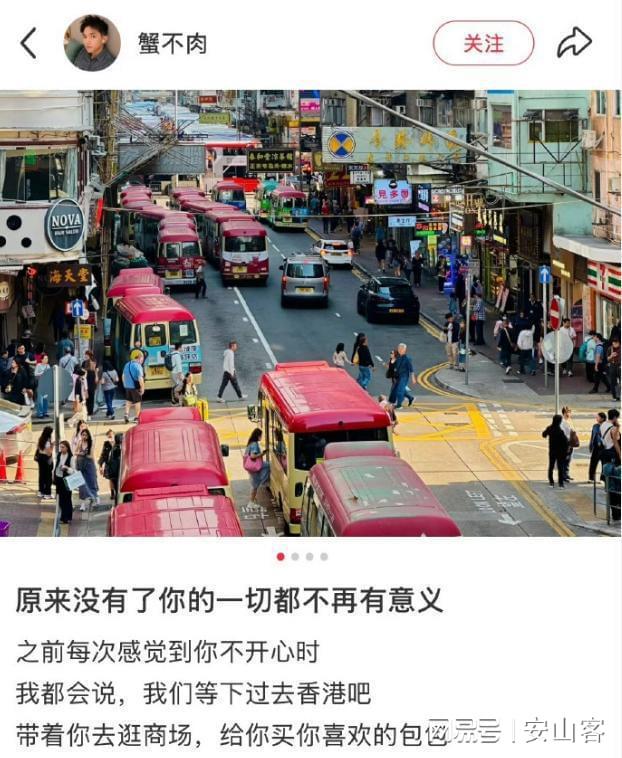Open the Hong Kong street photo fullscreen
622x758 pixels.
(310, 313)
